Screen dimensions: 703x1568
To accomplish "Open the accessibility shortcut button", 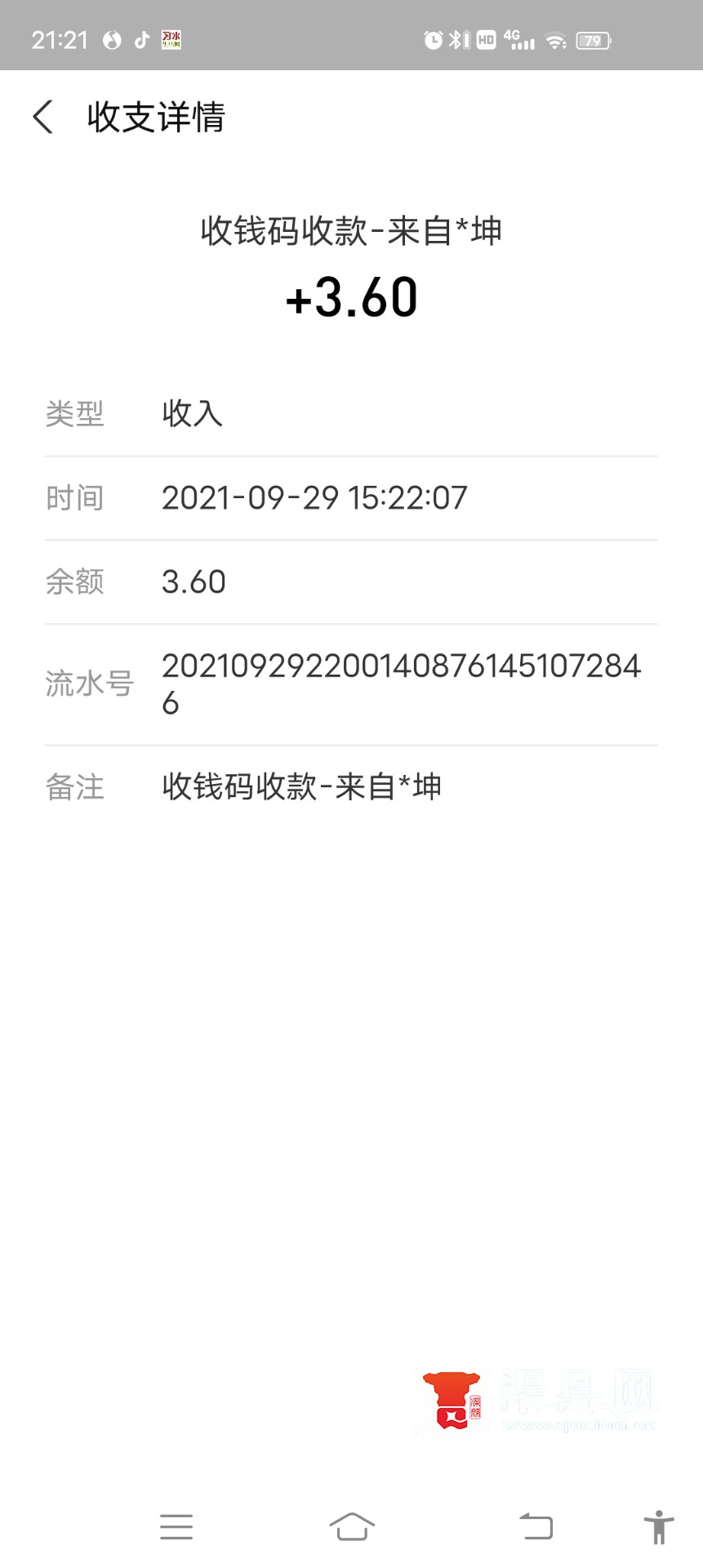I will [x=658, y=1526].
